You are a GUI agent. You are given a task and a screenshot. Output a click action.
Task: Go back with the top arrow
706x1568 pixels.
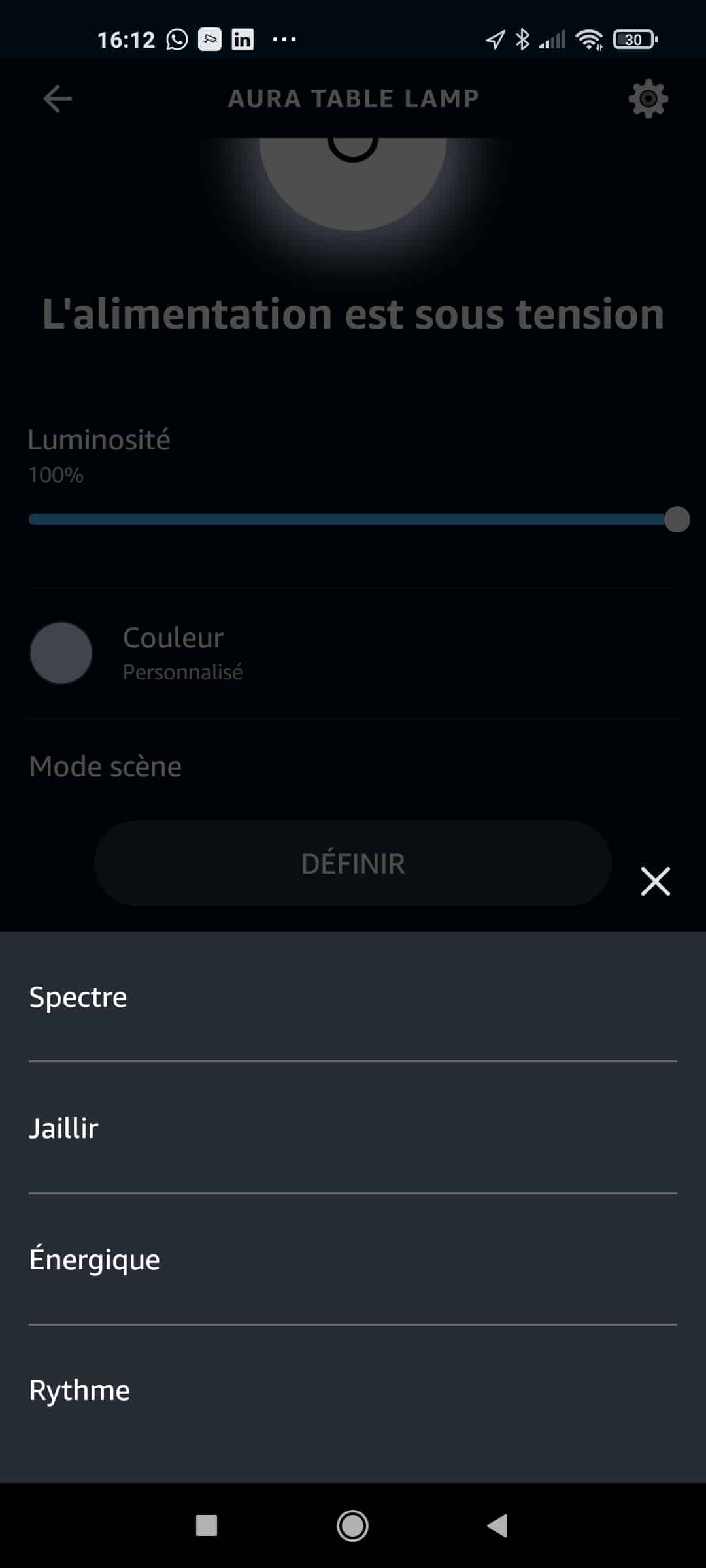(x=58, y=99)
